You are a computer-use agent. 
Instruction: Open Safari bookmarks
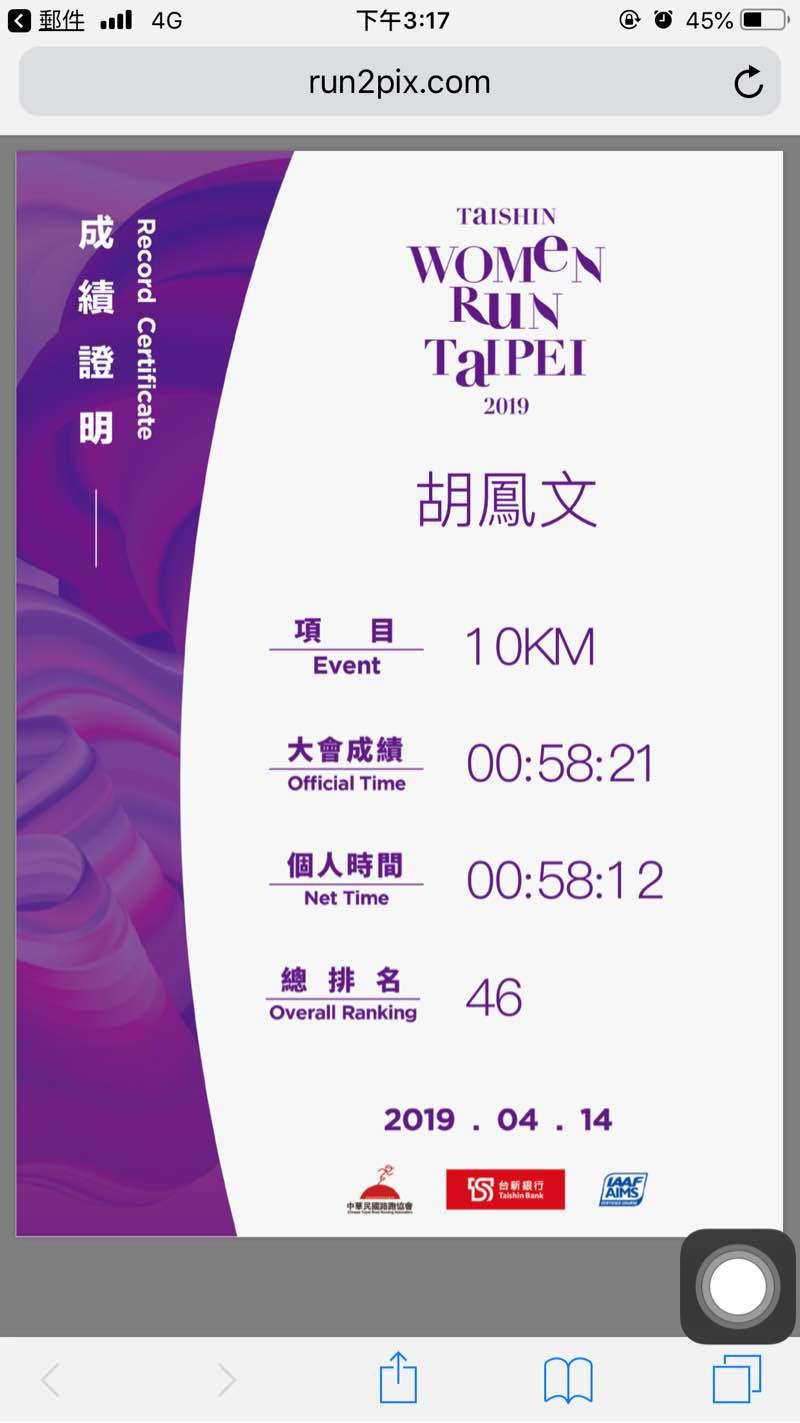(568, 1380)
